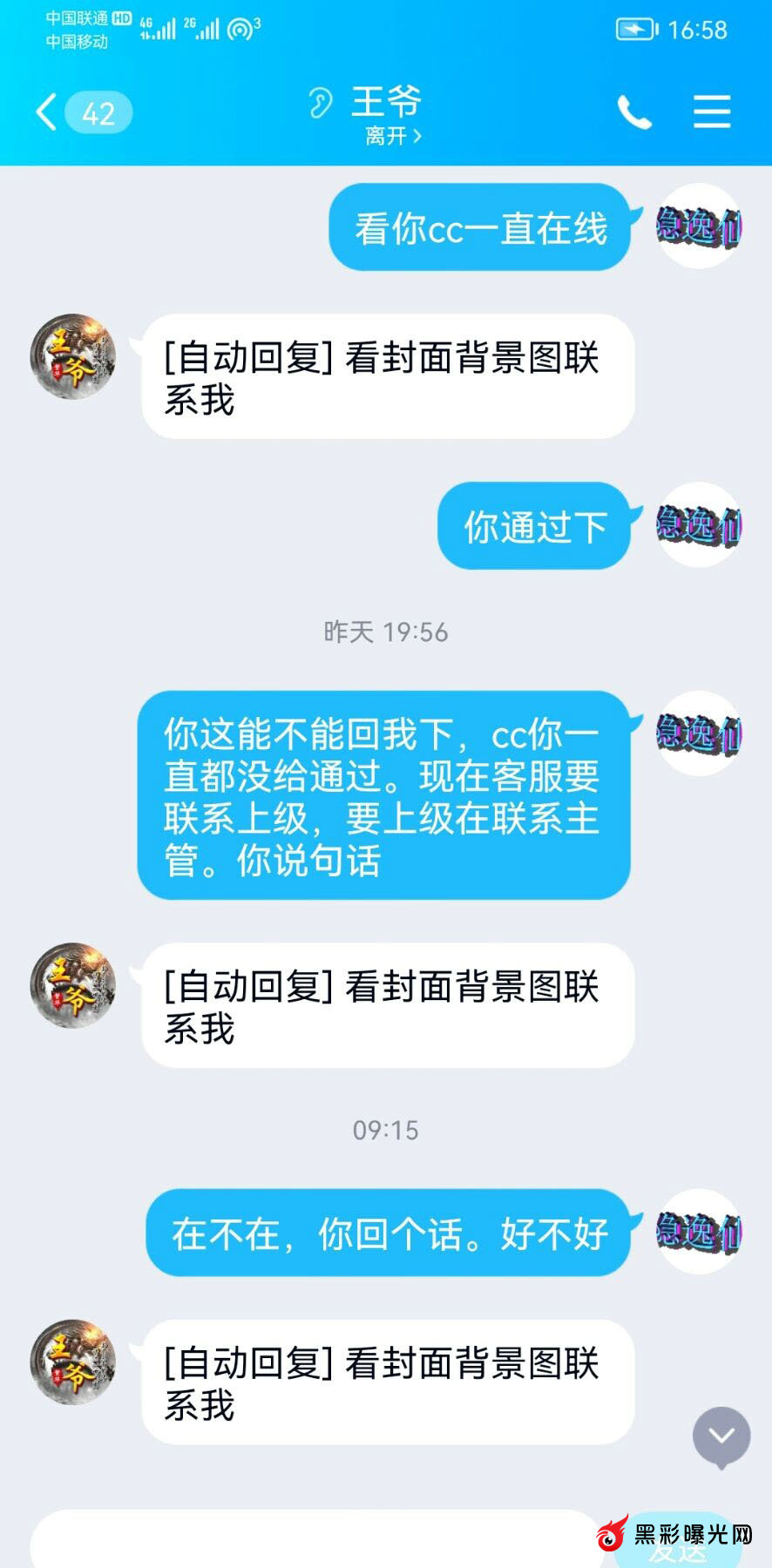Image resolution: width=772 pixels, height=1568 pixels.
Task: Jump to latest messages with down arrow
Action: point(721,1436)
